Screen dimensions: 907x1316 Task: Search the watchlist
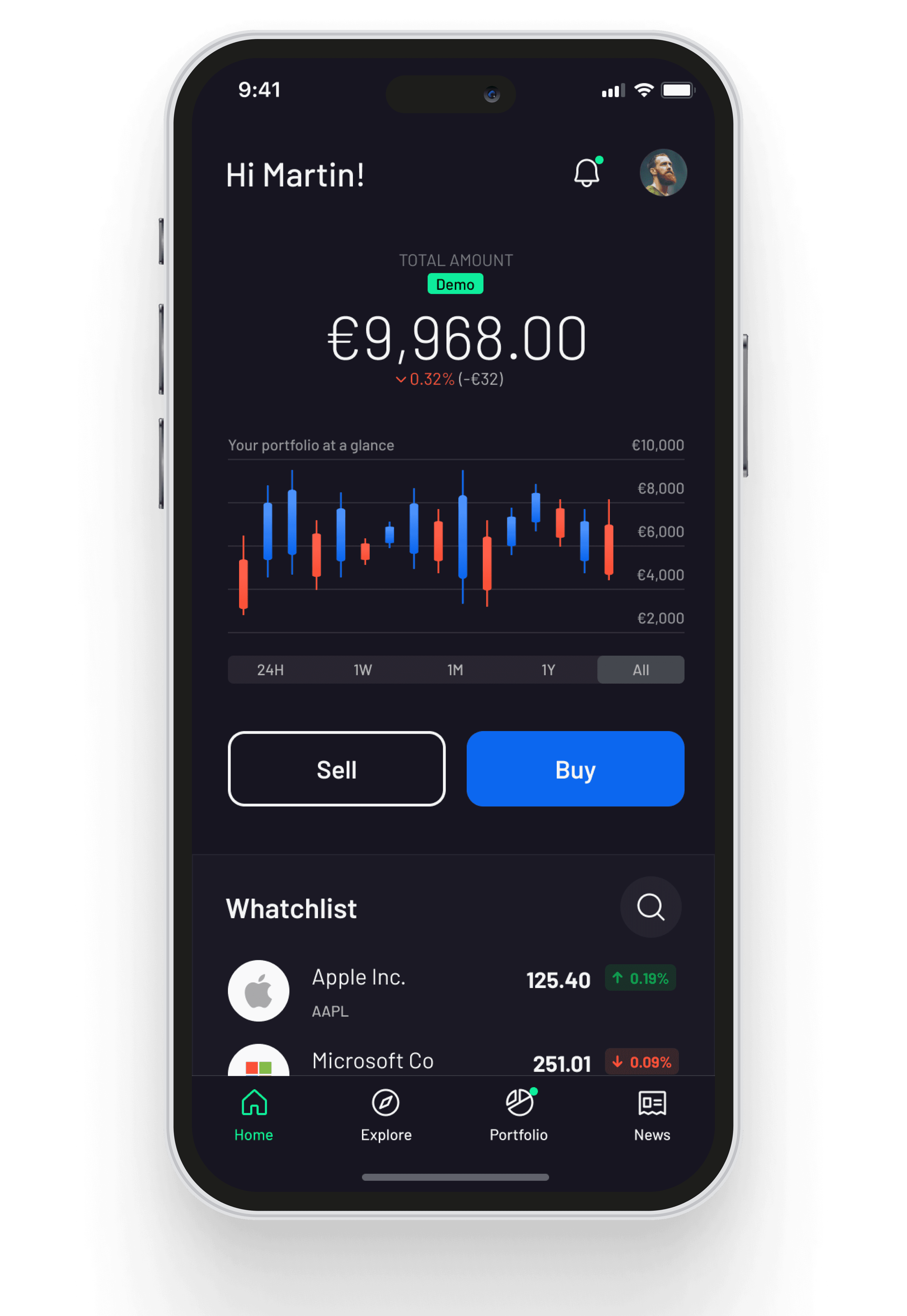650,907
